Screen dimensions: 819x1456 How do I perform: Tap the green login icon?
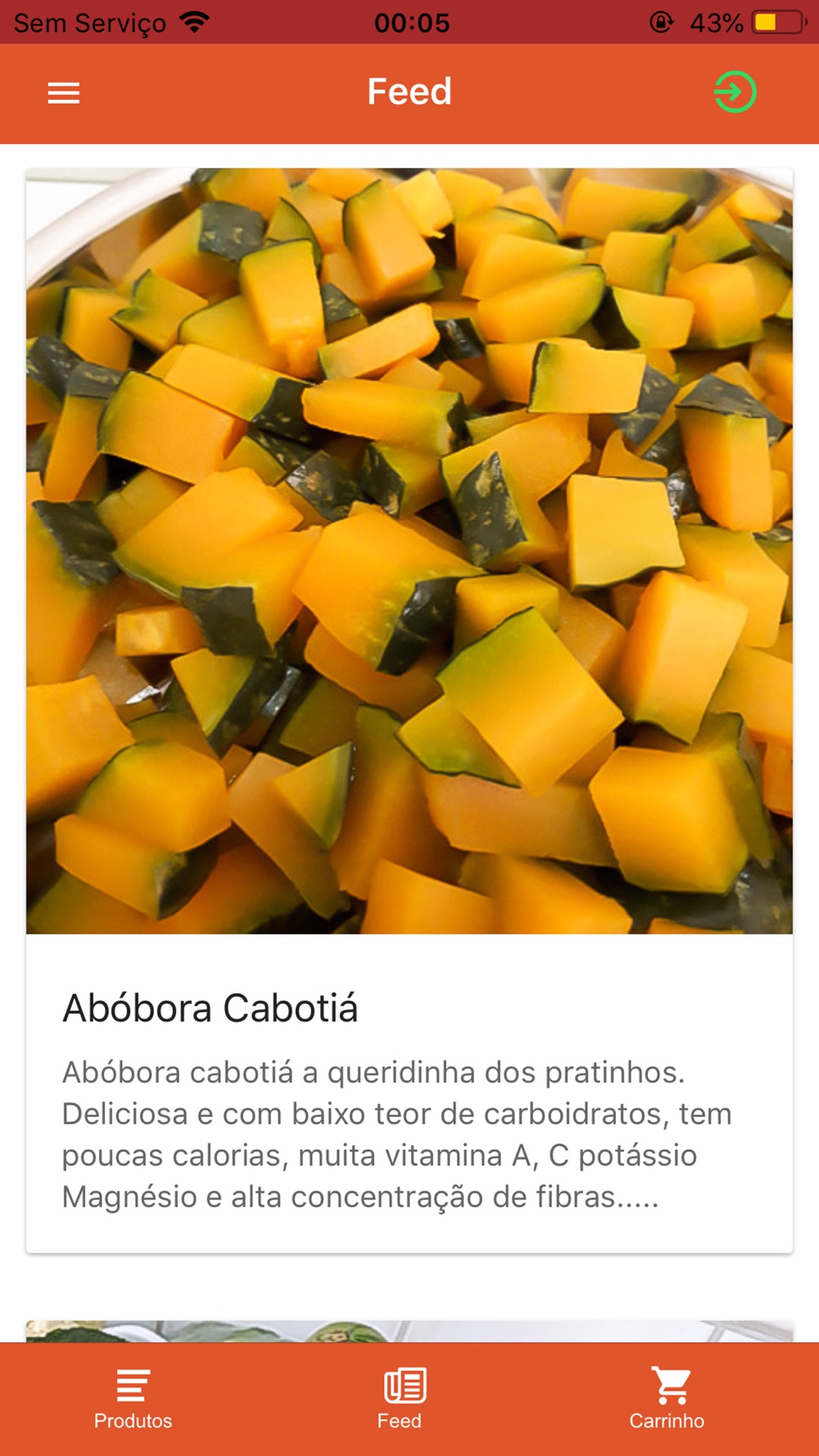[735, 92]
